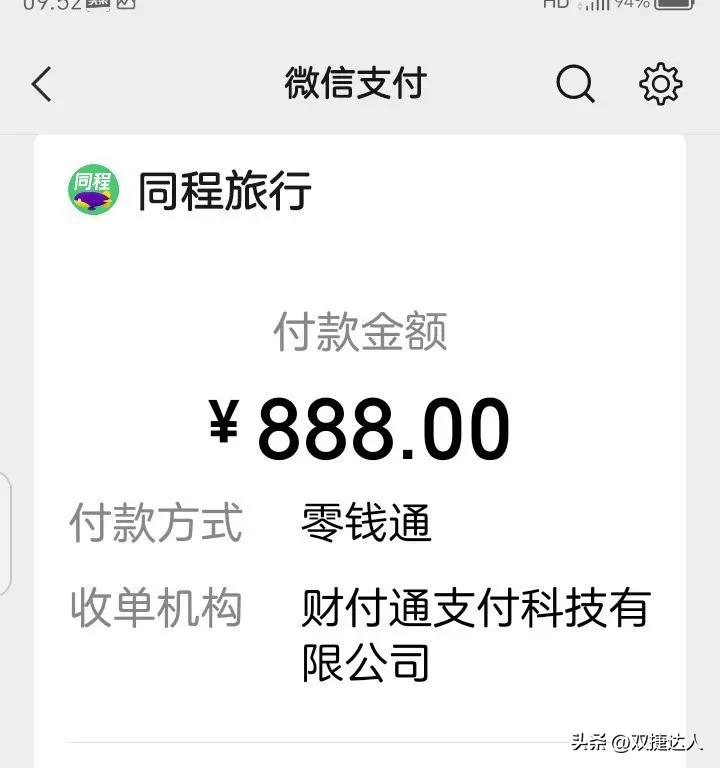The image size is (720, 768).
Task: Tap the back arrow to leave WeChat Pay
Action: click(x=40, y=85)
